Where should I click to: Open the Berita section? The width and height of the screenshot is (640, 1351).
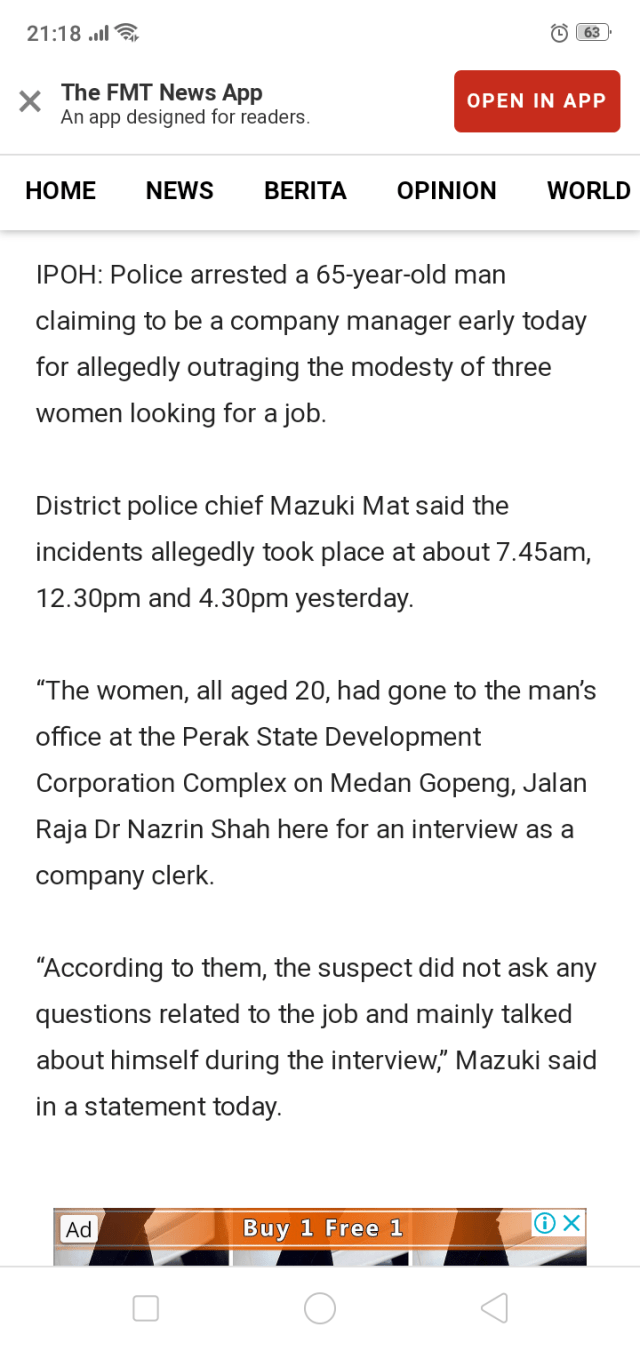click(x=305, y=191)
